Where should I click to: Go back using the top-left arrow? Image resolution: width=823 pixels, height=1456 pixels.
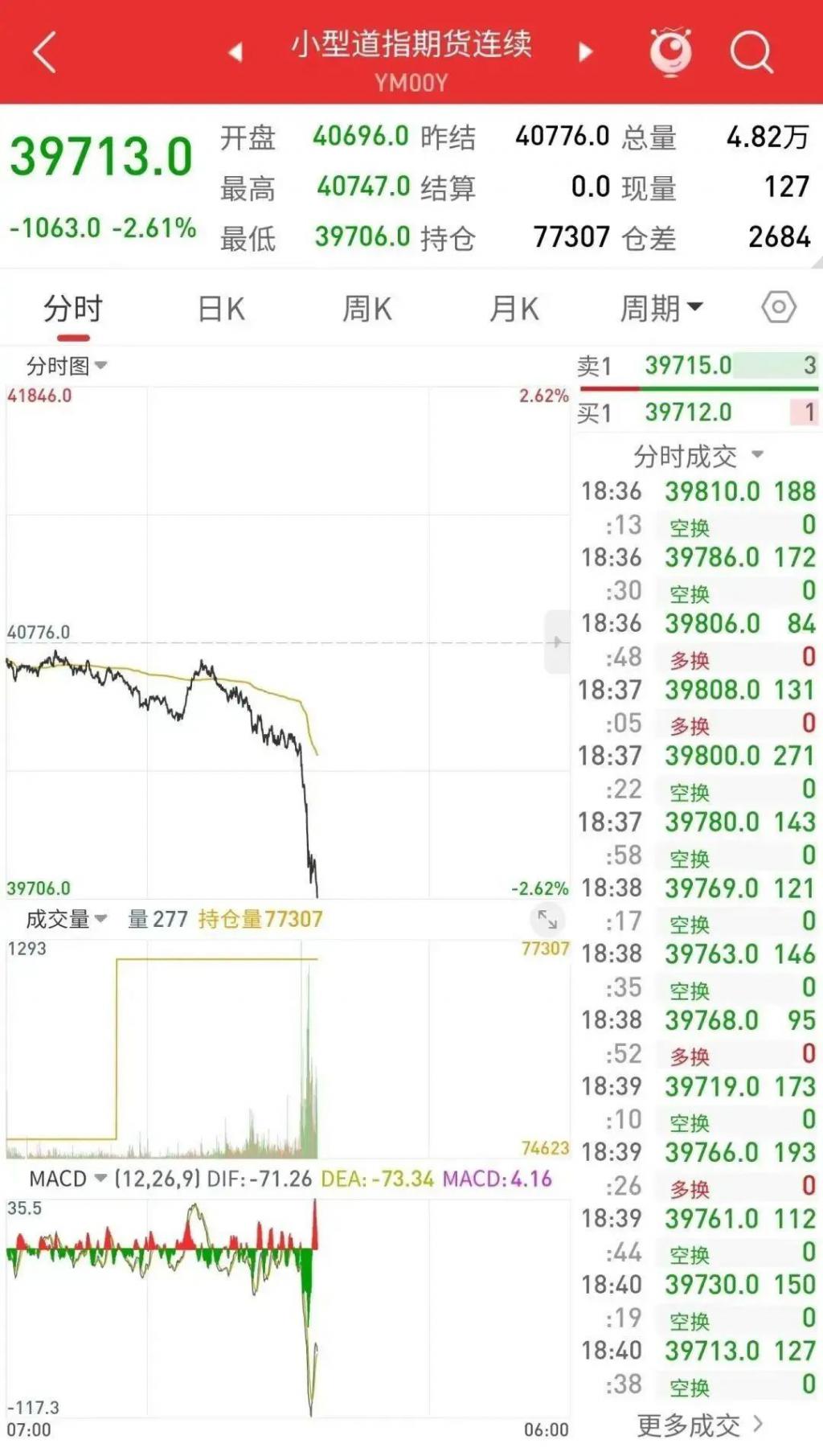pos(45,52)
